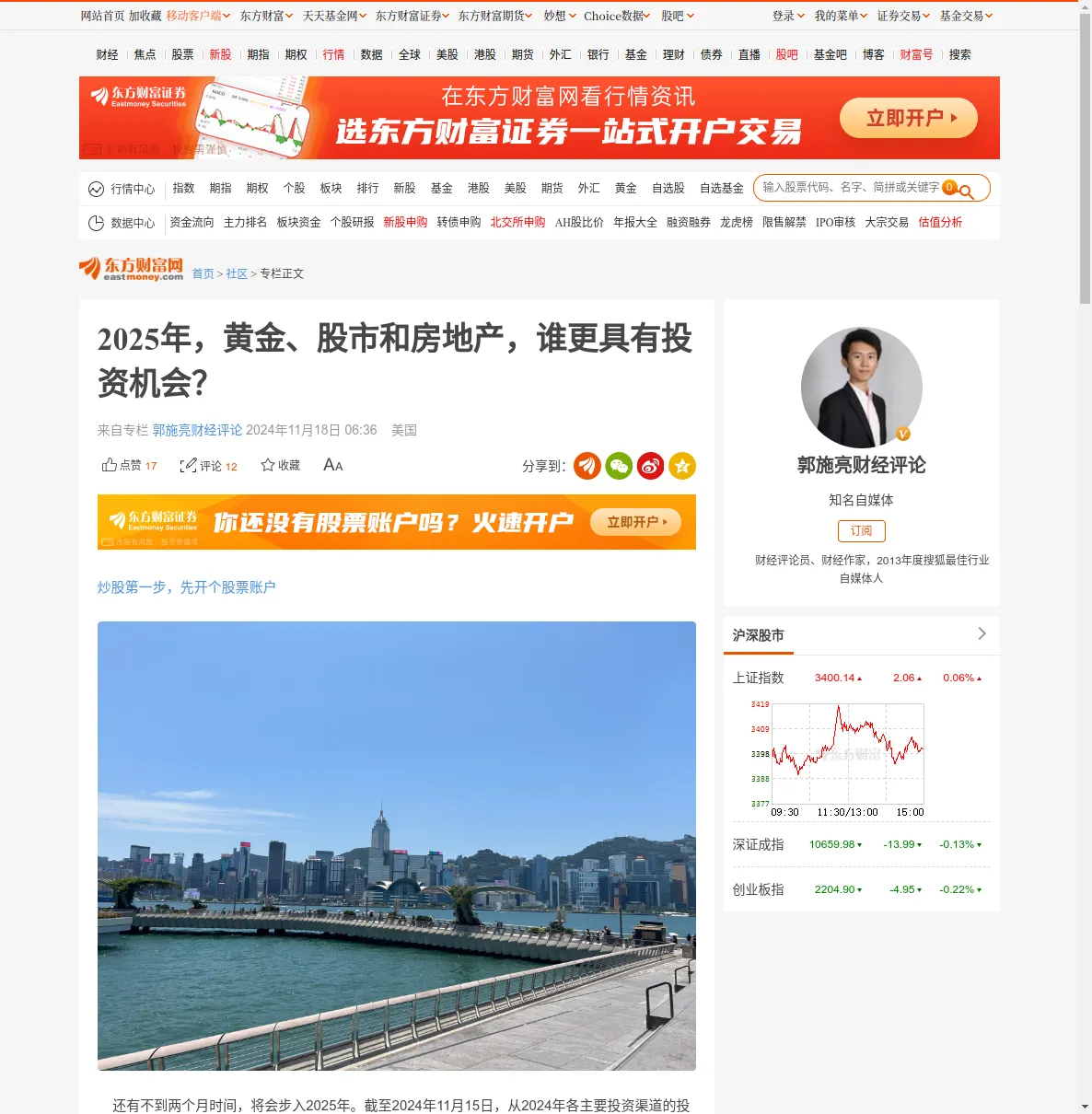Tap the 立即开户 button in top banner
This screenshot has width=1092, height=1114.
pos(908,119)
